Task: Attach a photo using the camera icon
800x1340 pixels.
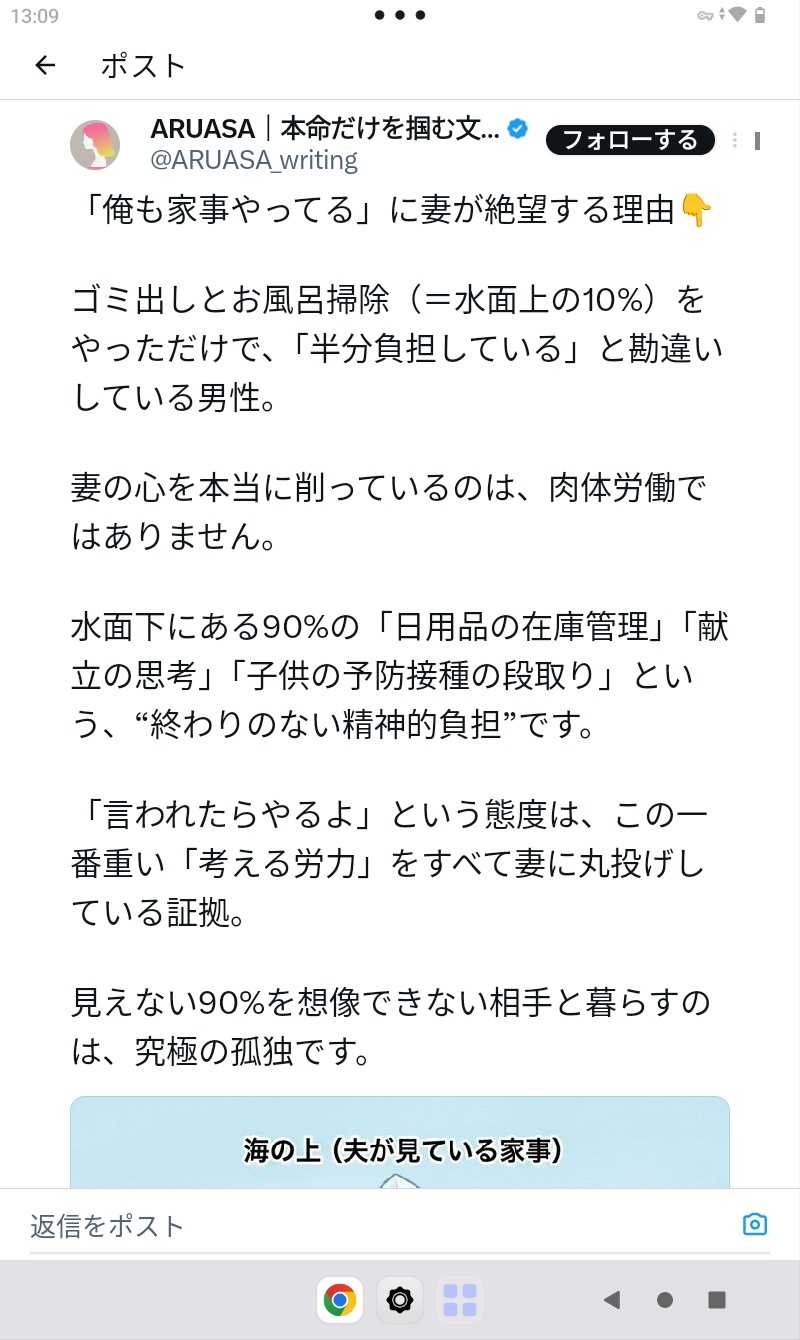Action: 754,1224
